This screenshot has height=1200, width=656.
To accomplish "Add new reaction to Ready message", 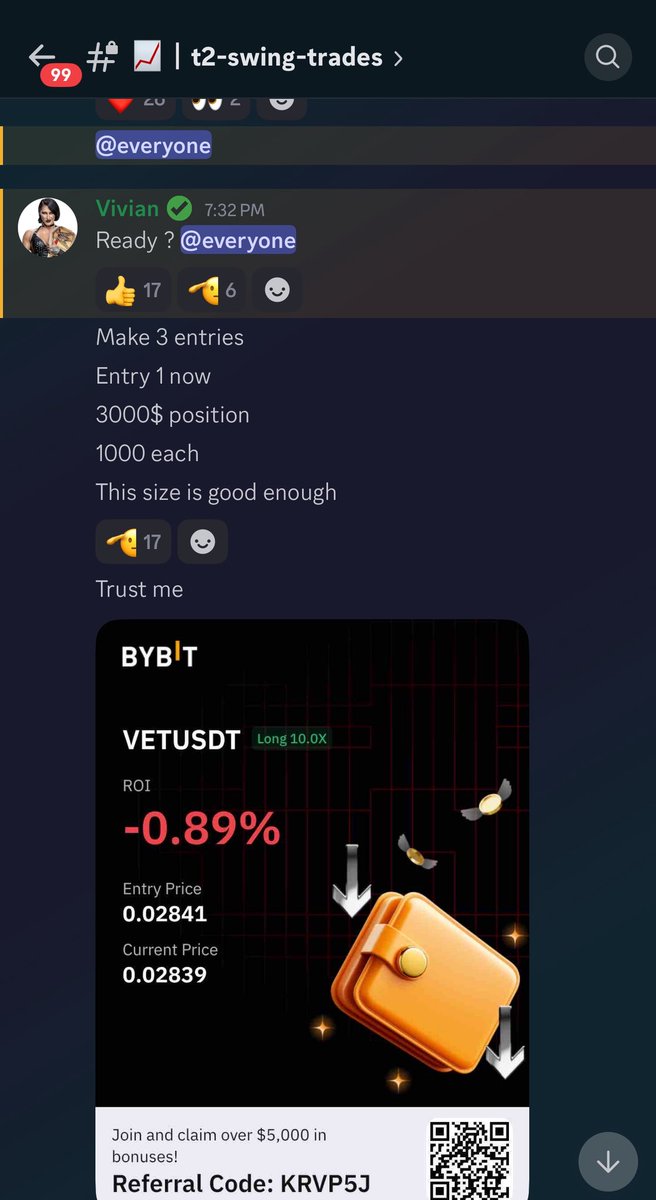I will (277, 290).
